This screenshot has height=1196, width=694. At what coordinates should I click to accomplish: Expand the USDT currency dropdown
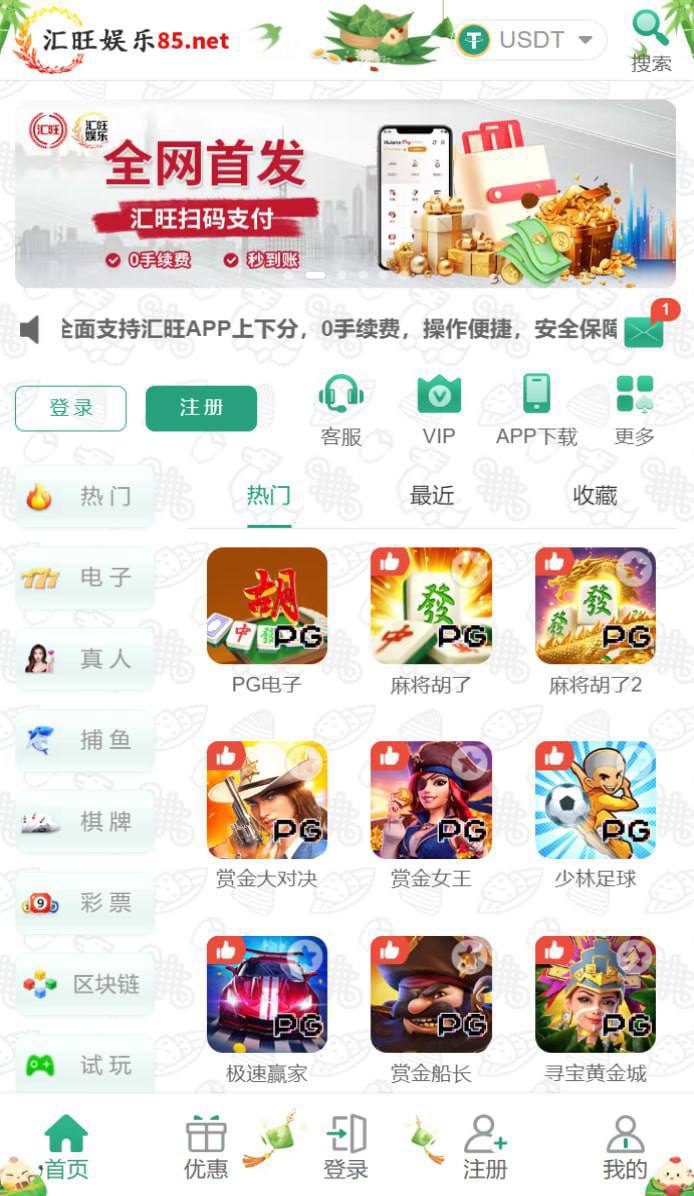click(531, 40)
